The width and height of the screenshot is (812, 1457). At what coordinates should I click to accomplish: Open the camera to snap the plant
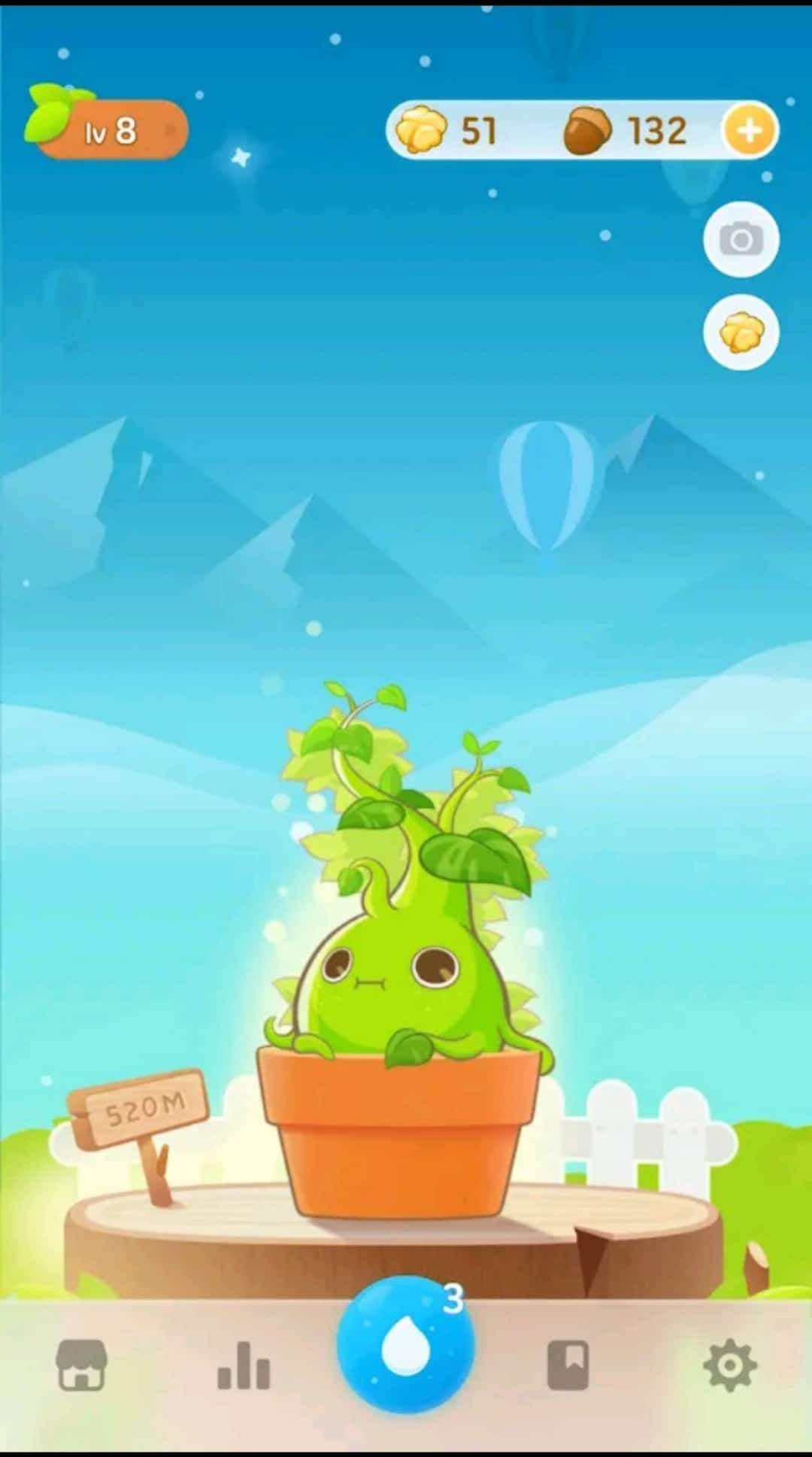[x=741, y=240]
